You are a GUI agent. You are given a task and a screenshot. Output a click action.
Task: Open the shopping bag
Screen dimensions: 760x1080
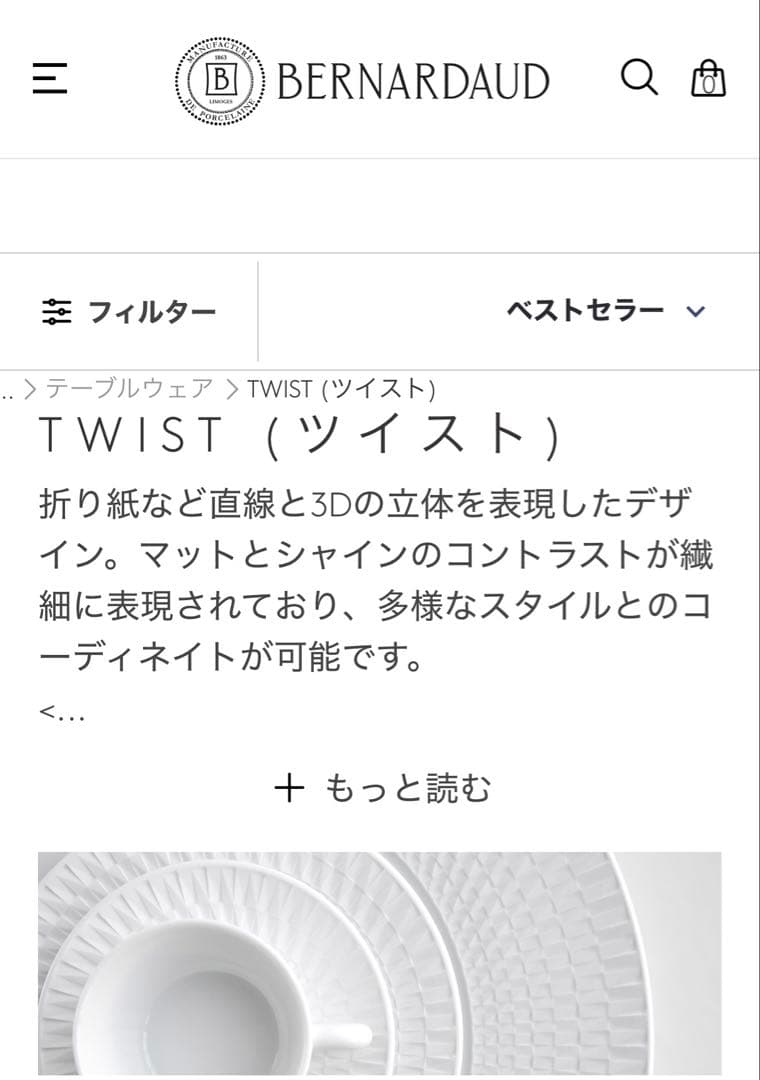pos(708,78)
